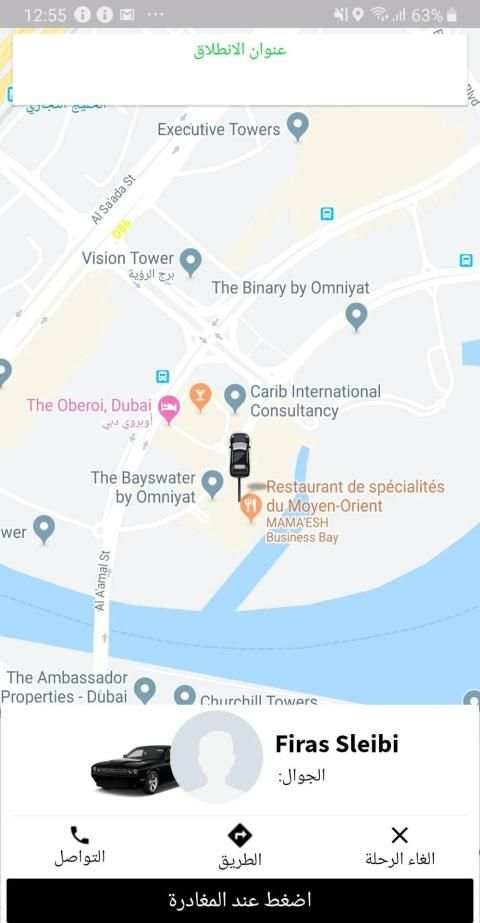480x923 pixels.
Task: Tap the black اضغط عند المغادرة button
Action: tap(240, 899)
